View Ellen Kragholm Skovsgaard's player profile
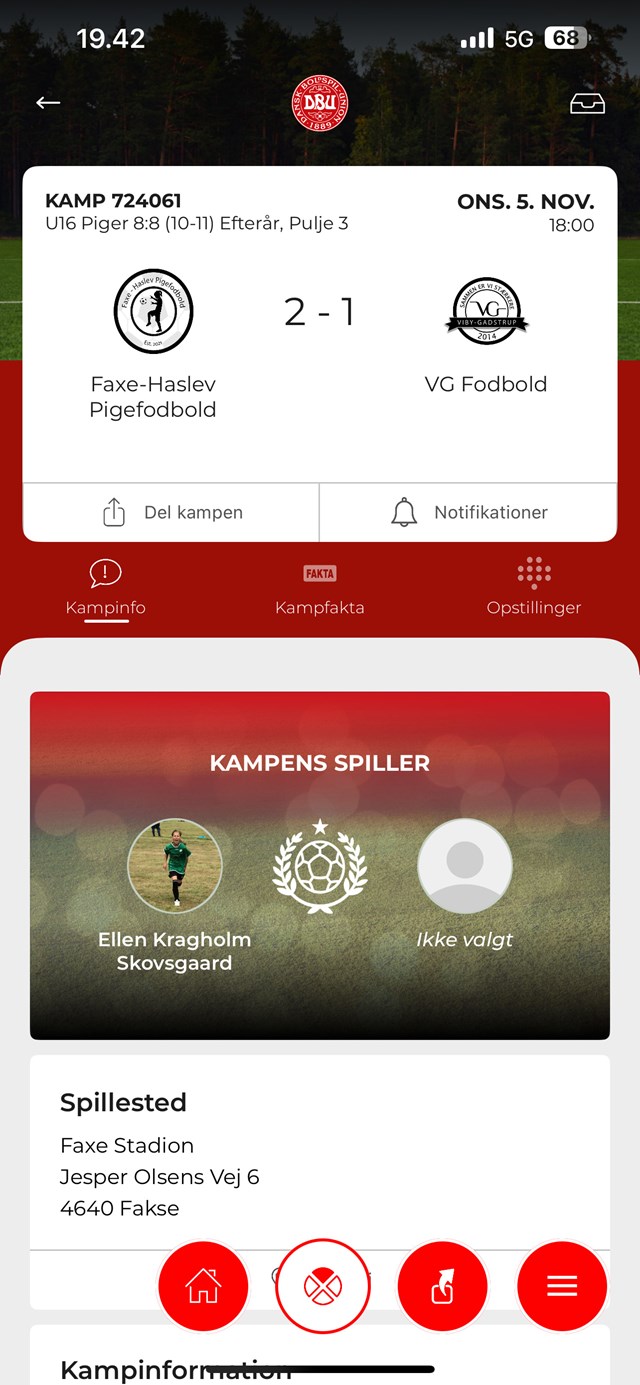The width and height of the screenshot is (640, 1385). [x=175, y=866]
